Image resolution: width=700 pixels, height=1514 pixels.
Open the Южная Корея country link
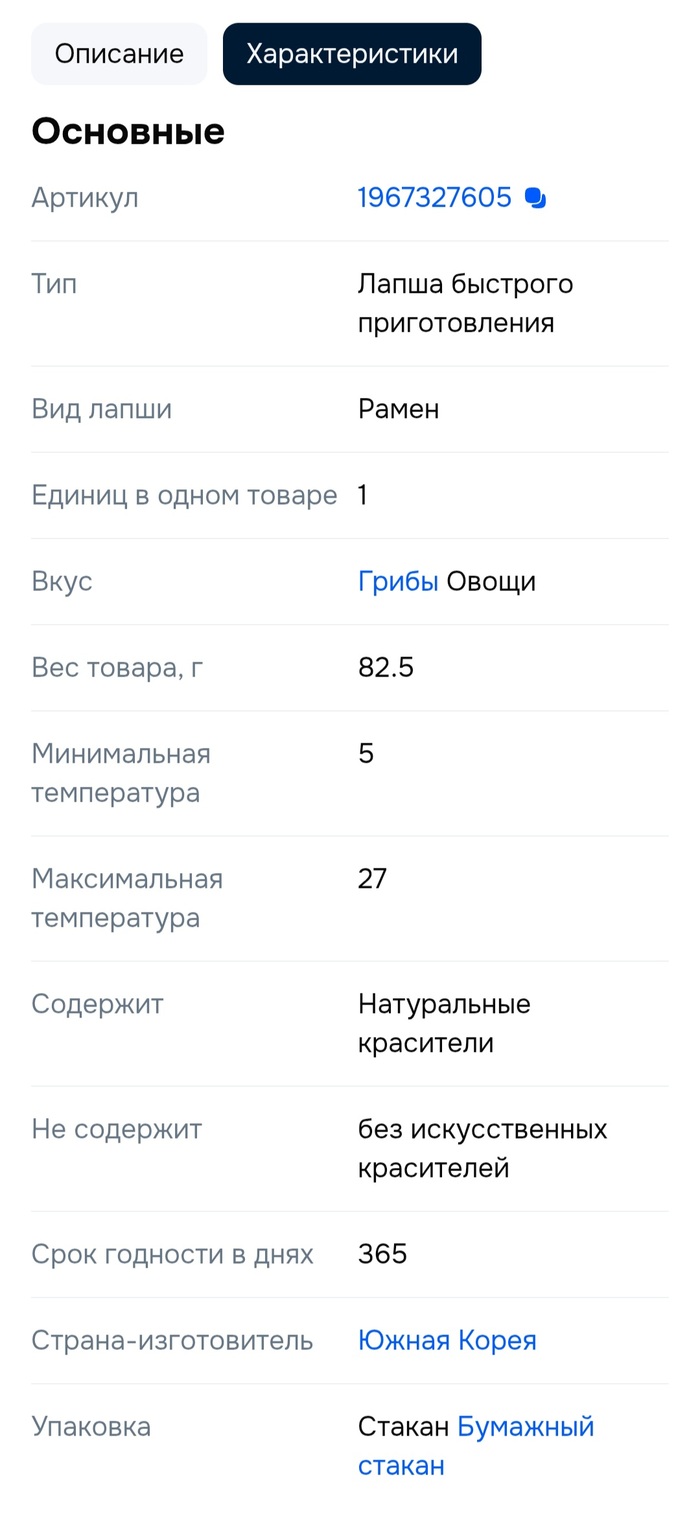pos(447,1340)
